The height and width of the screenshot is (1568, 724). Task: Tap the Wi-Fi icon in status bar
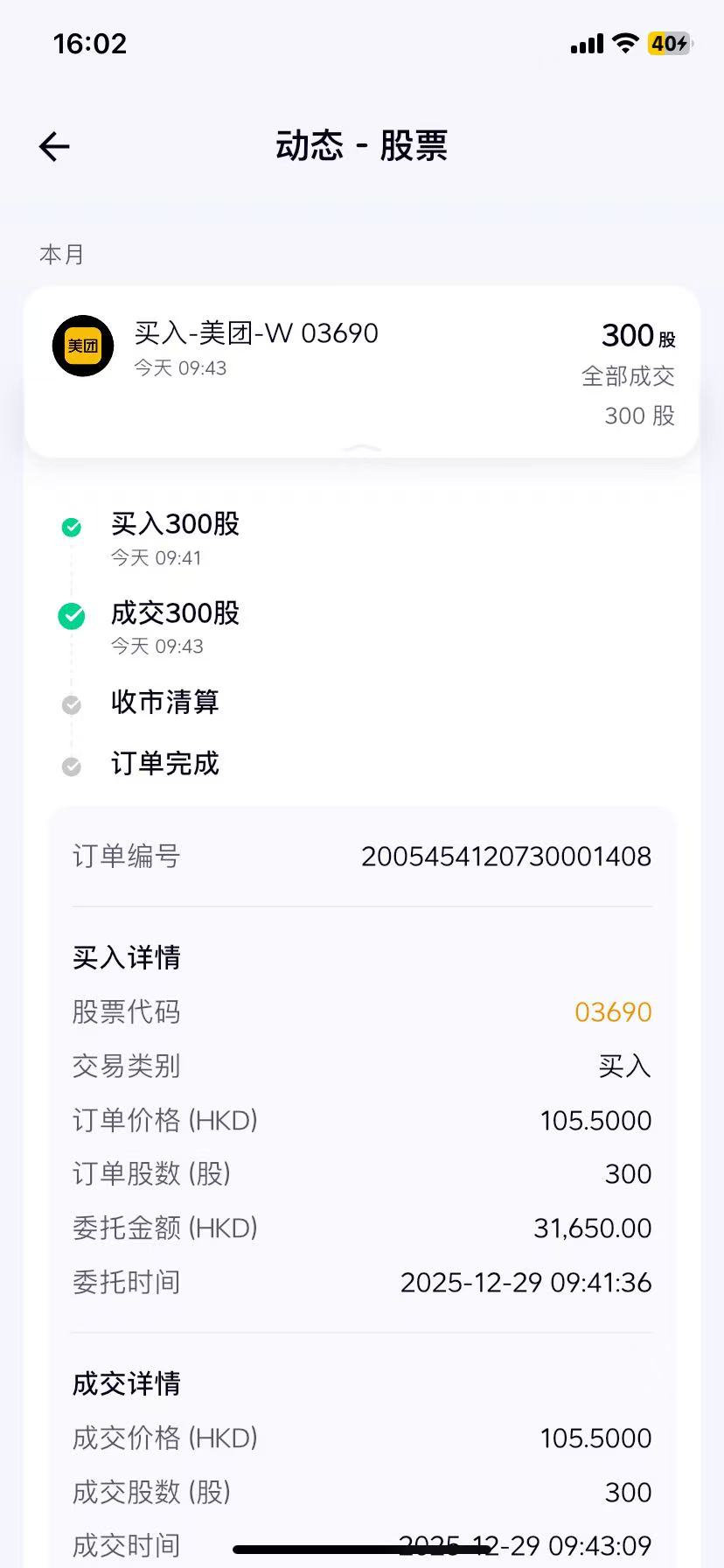(x=628, y=42)
